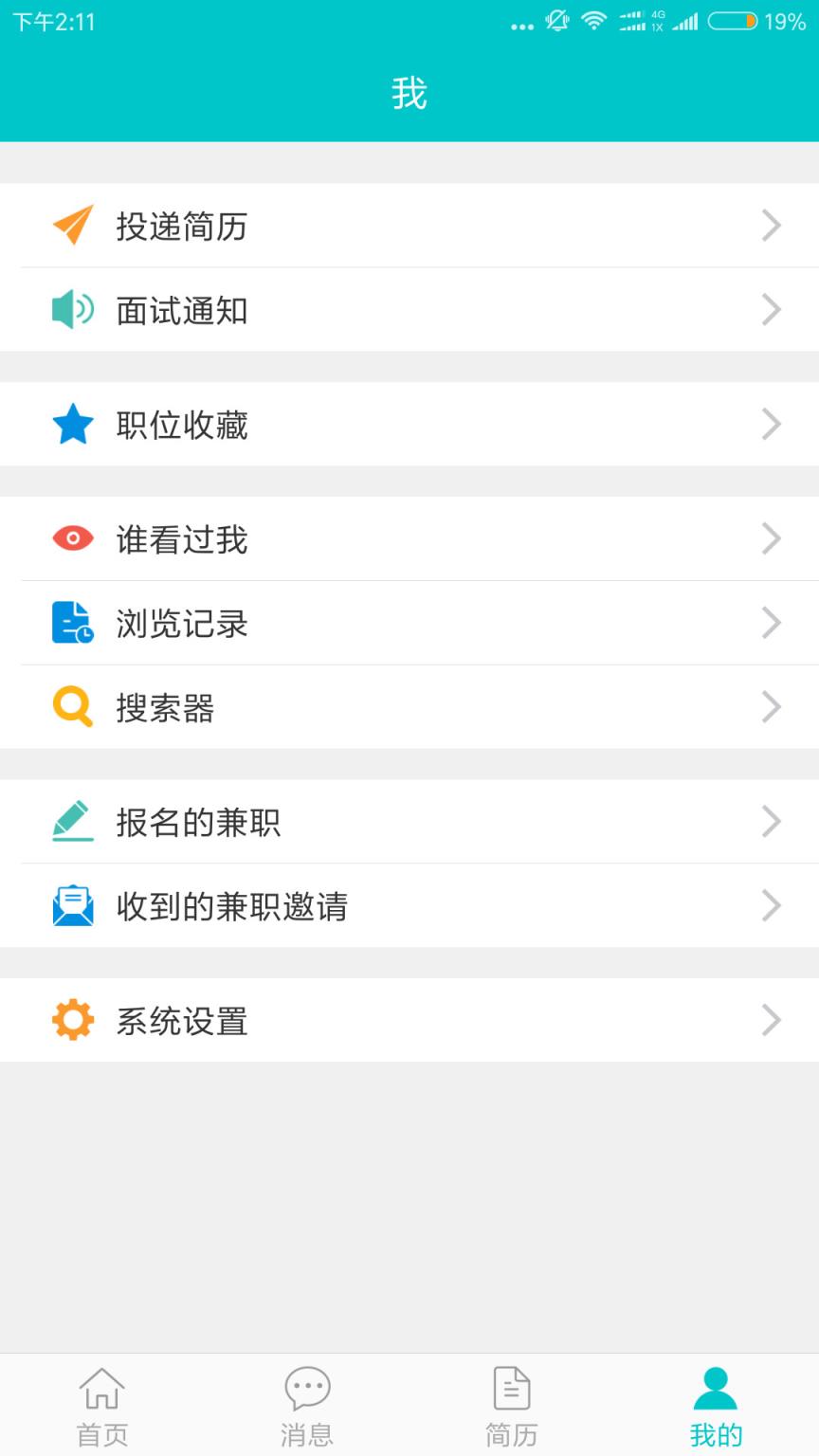Open the envelope icon for 收到的兼职邀请
819x1456 pixels.
[x=72, y=906]
